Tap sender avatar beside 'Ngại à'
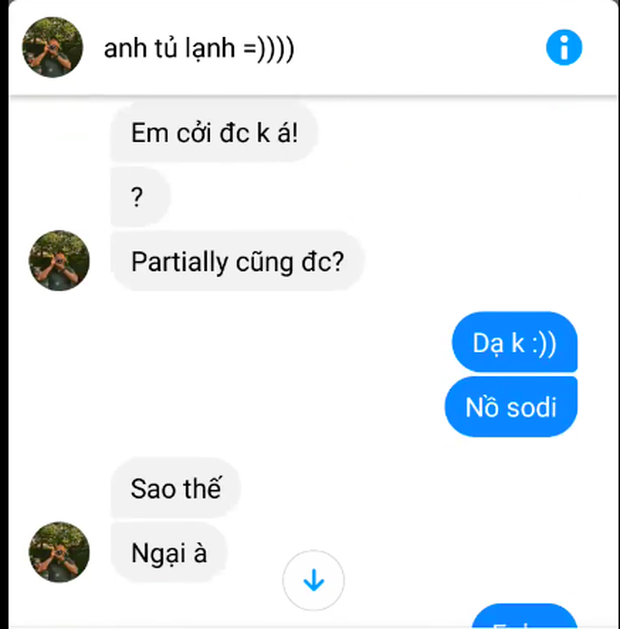 click(59, 551)
